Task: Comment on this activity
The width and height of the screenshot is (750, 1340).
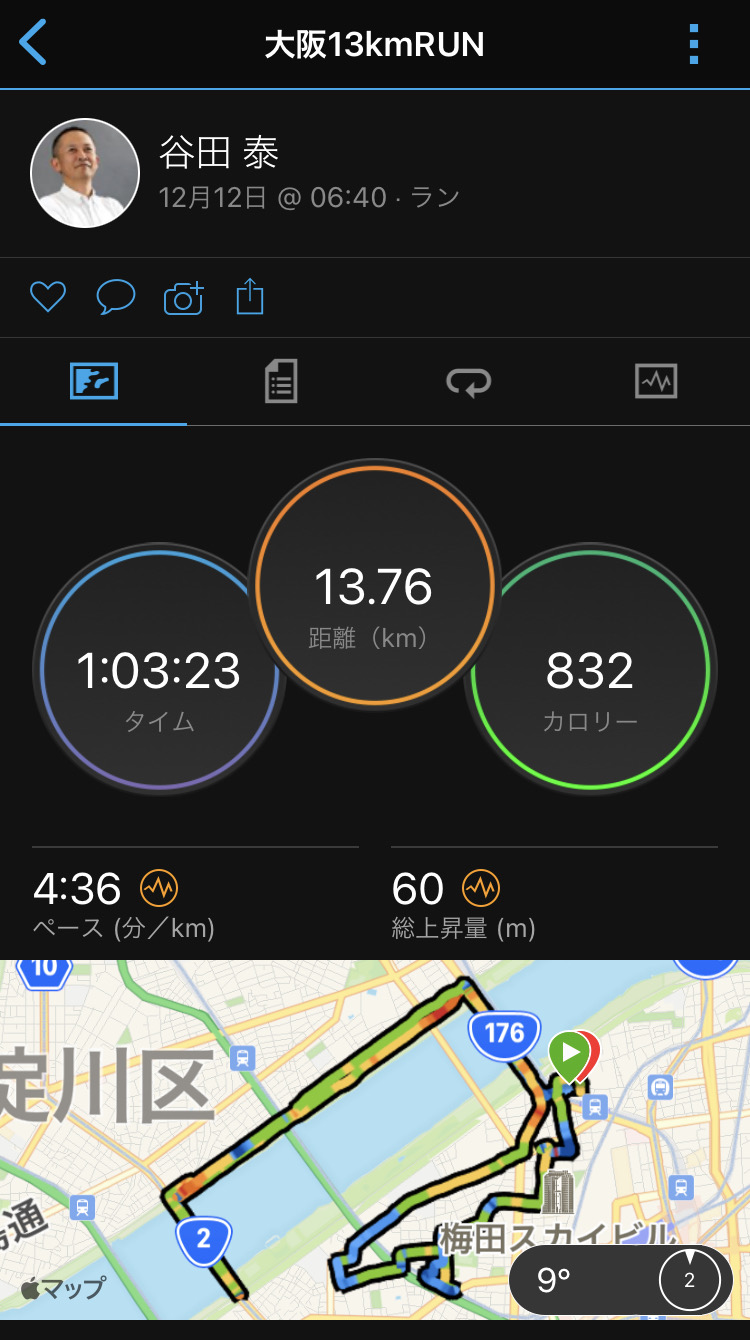Action: click(x=116, y=297)
